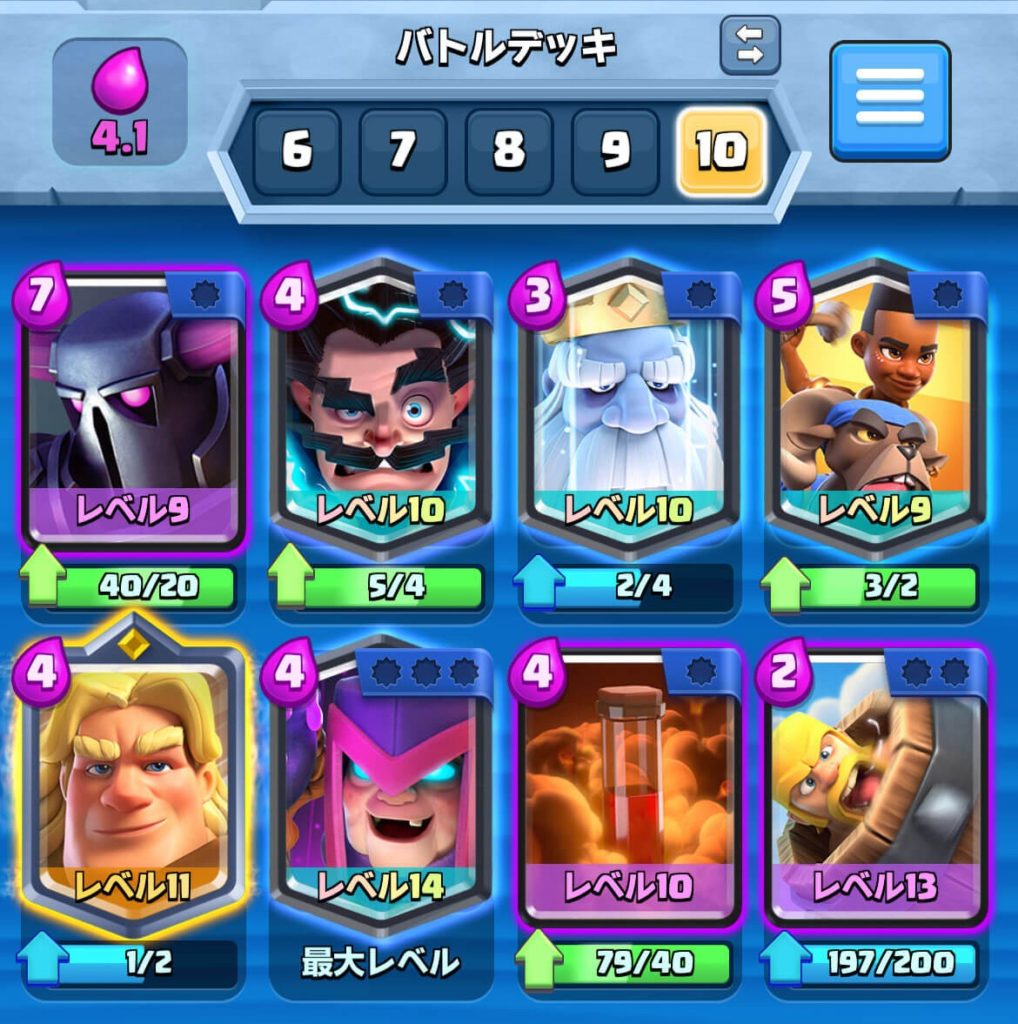Screen dimensions: 1018x1024
Task: Open the Ram Rider card costing 5 elixir
Action: tap(876, 411)
